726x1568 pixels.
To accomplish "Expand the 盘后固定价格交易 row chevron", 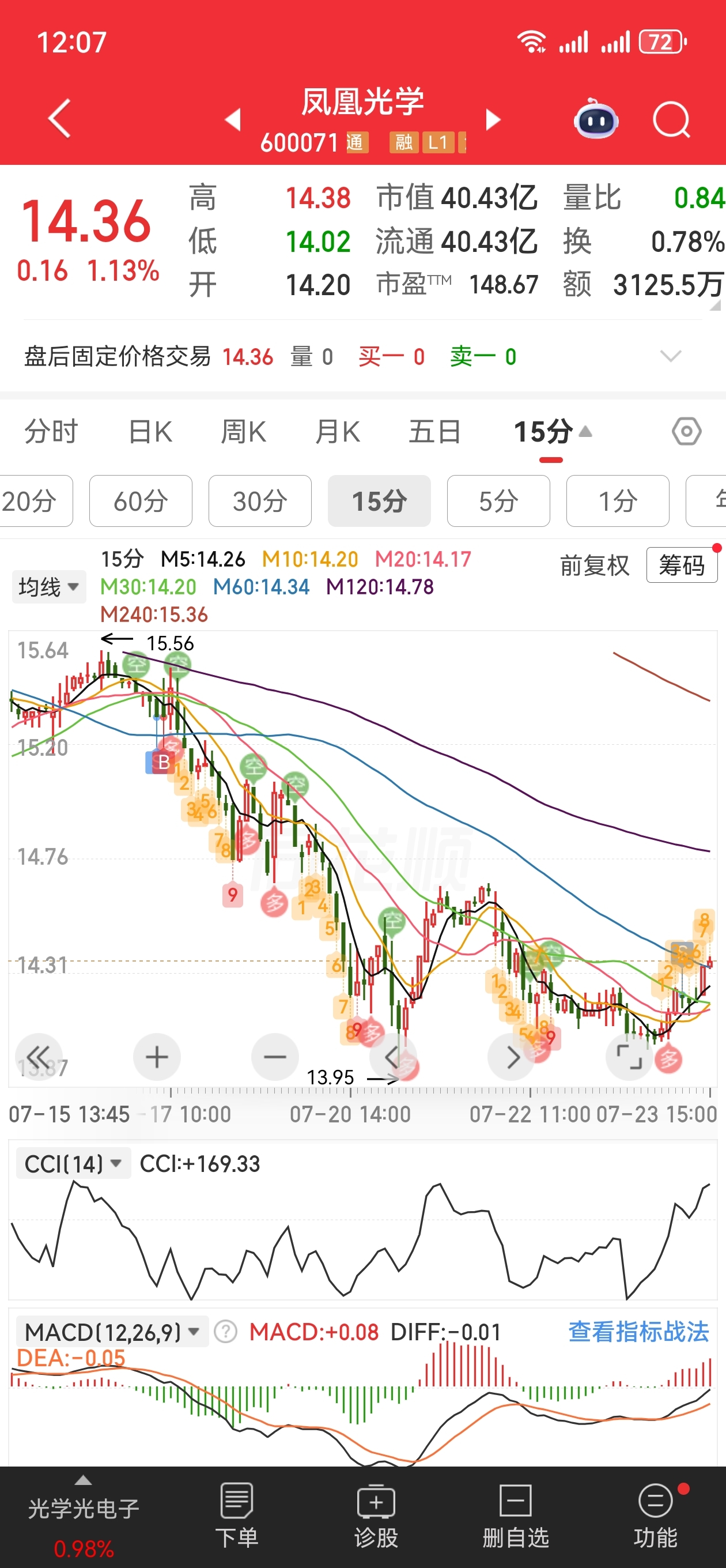I will (671, 356).
